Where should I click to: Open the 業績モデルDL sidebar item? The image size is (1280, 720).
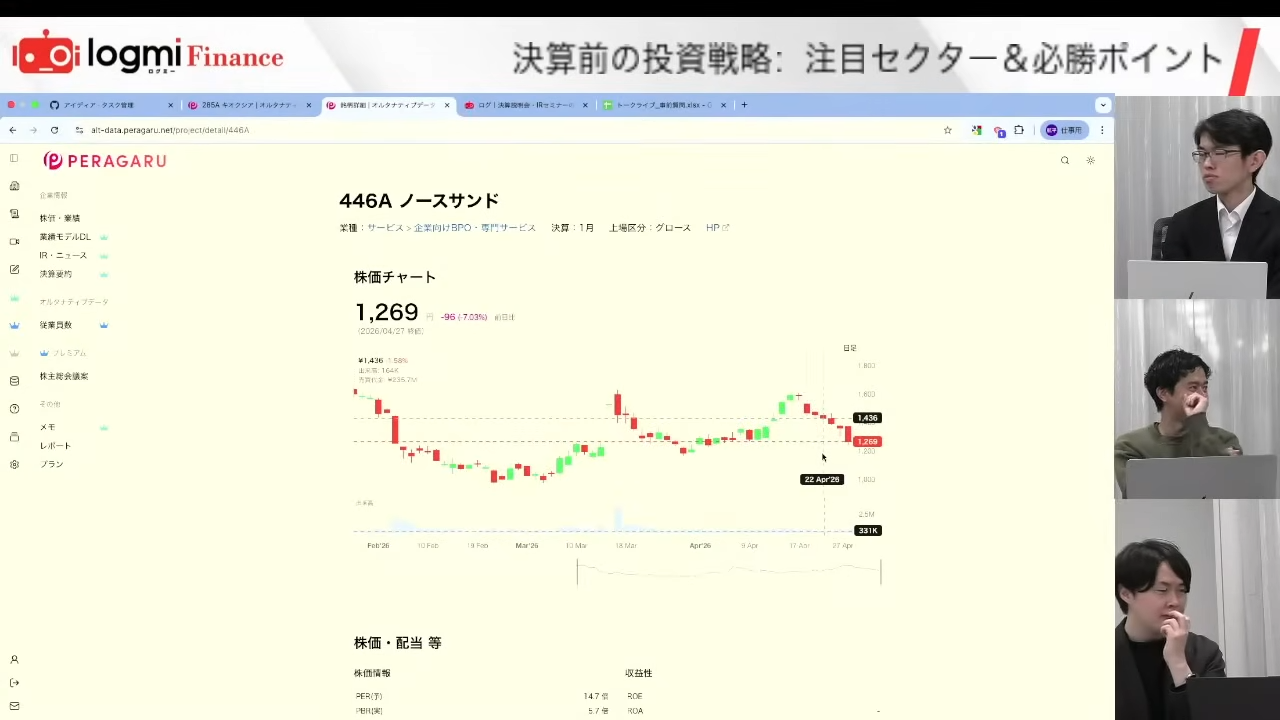tap(65, 237)
